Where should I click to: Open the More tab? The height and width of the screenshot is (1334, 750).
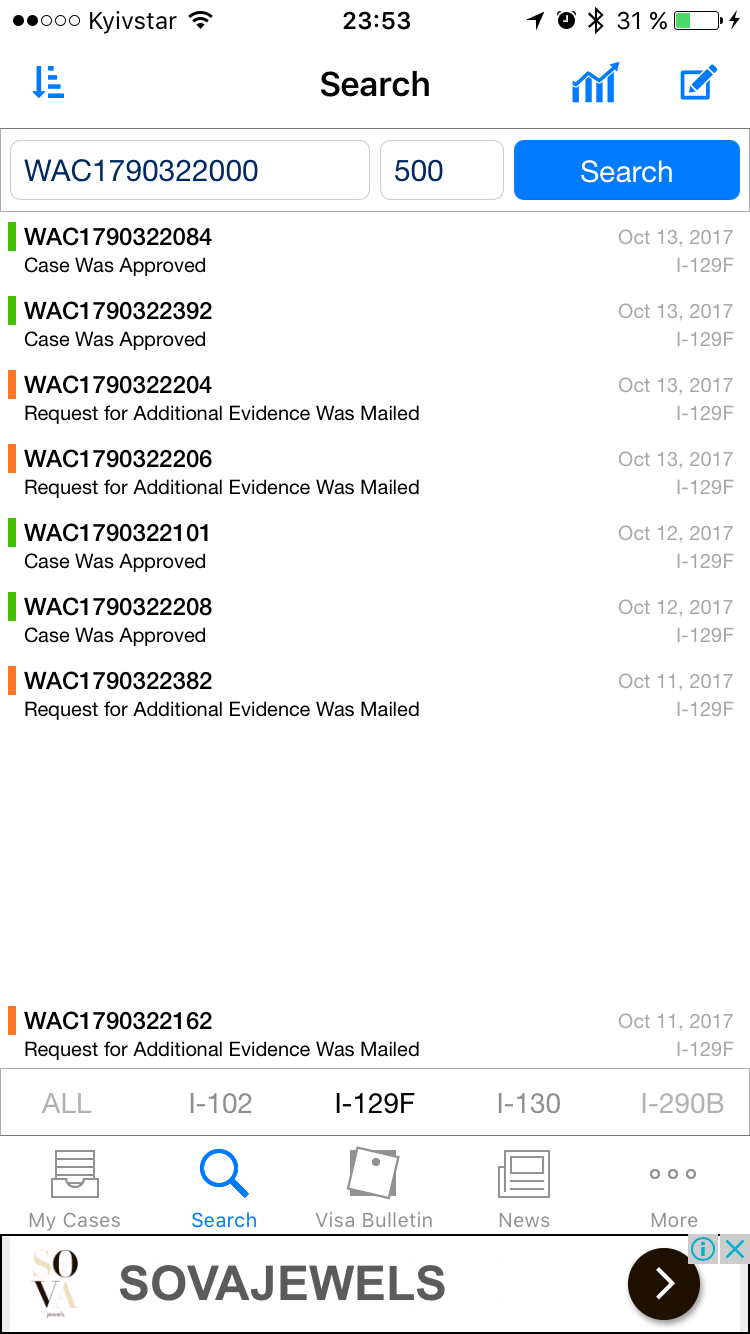pyautogui.click(x=674, y=1188)
